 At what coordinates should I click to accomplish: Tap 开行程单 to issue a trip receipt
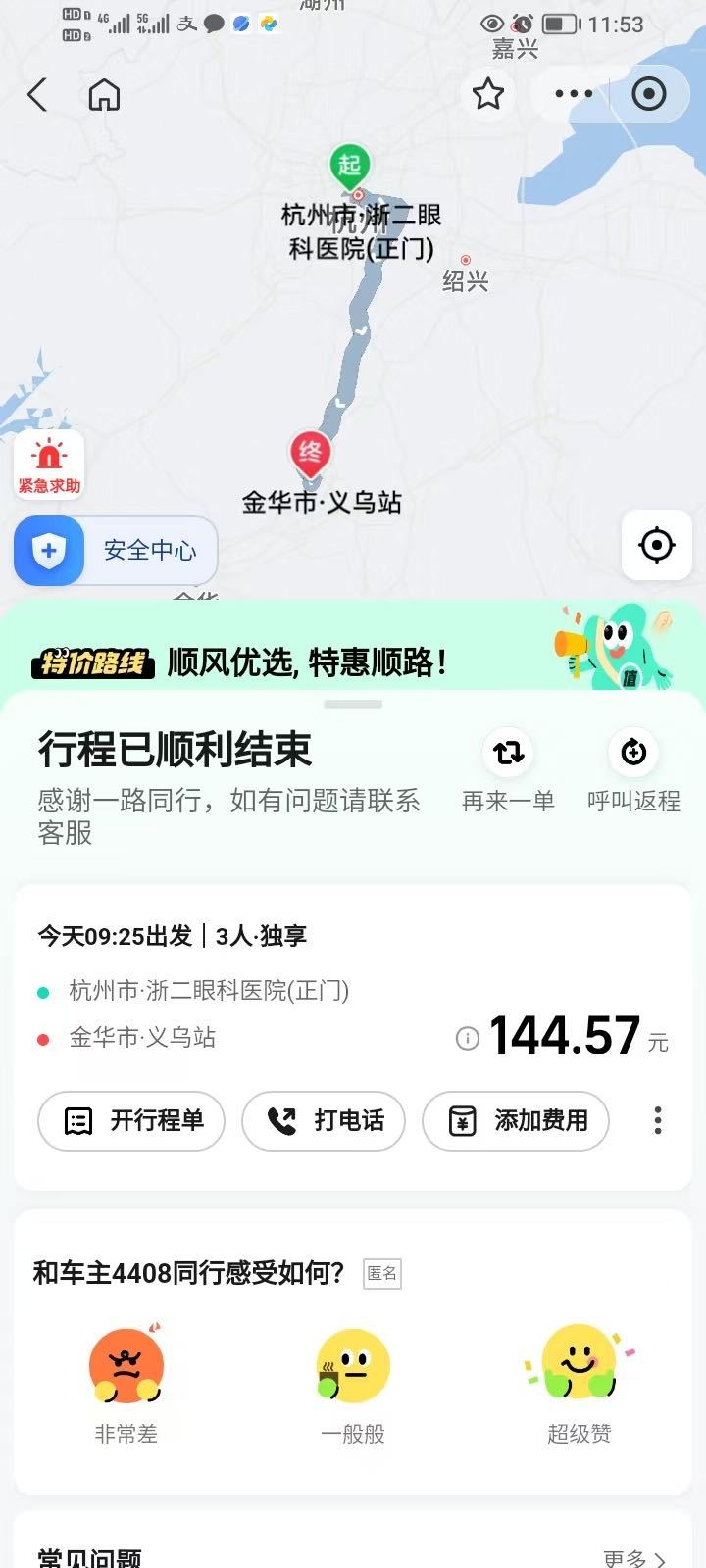(131, 1120)
